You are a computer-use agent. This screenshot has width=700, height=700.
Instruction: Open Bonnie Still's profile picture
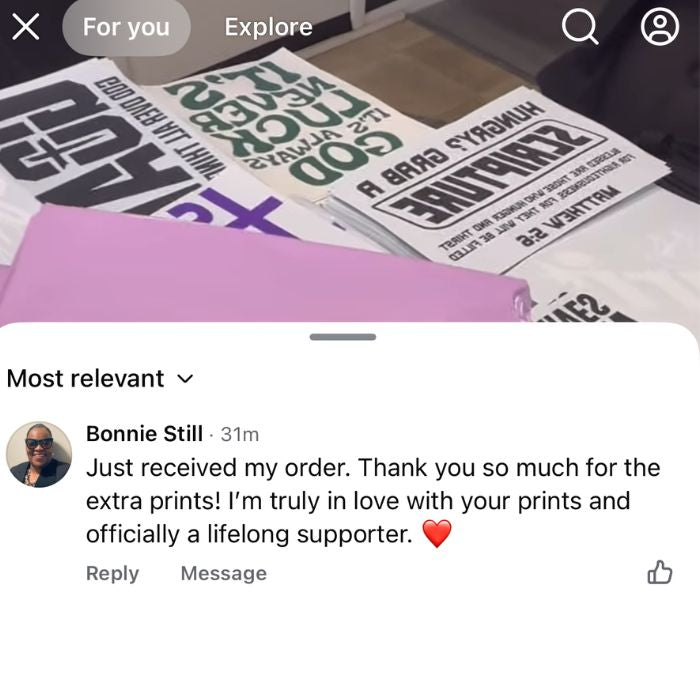pos(39,454)
